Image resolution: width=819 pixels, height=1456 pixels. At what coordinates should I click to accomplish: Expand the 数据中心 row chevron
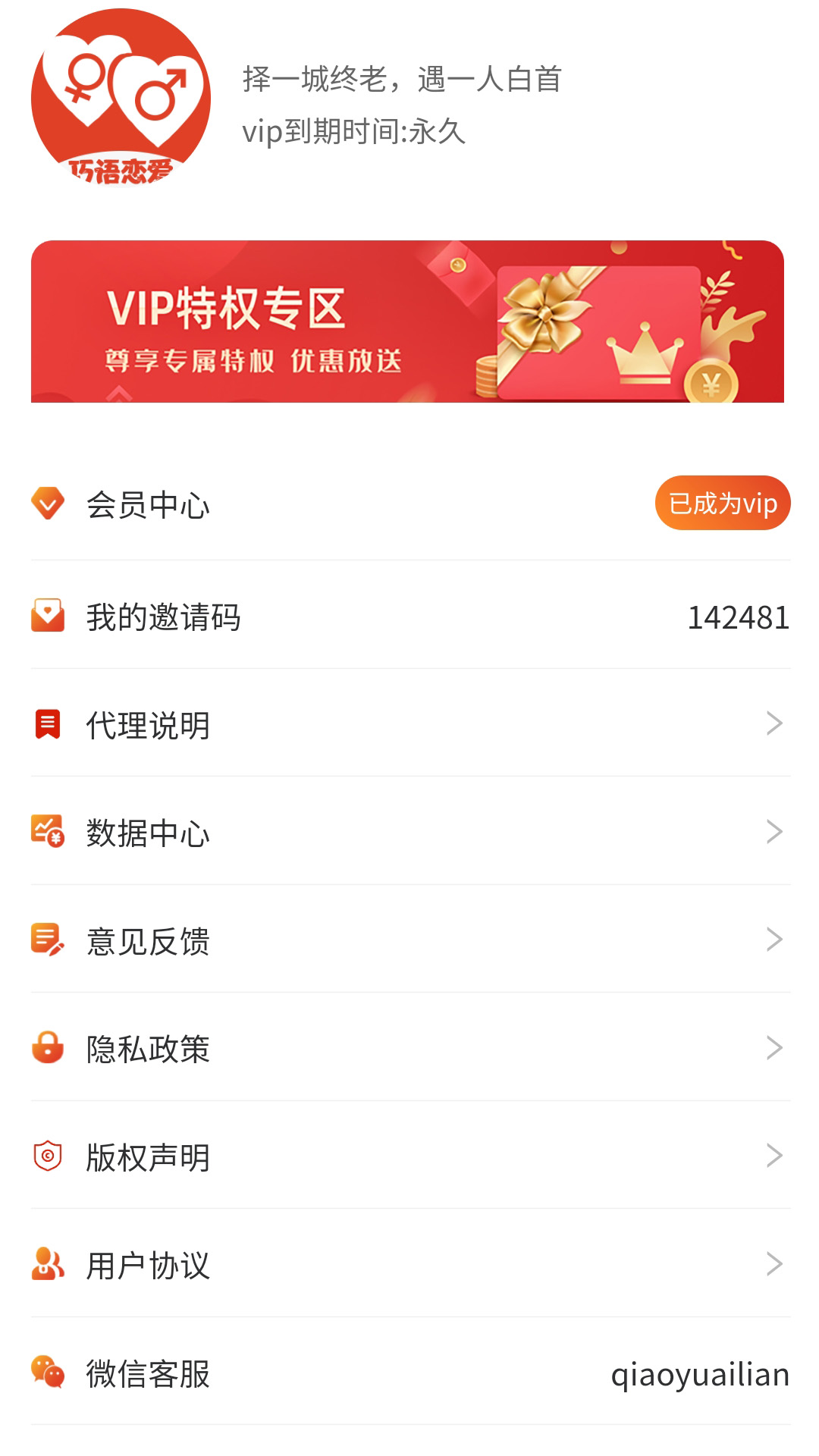coord(773,833)
